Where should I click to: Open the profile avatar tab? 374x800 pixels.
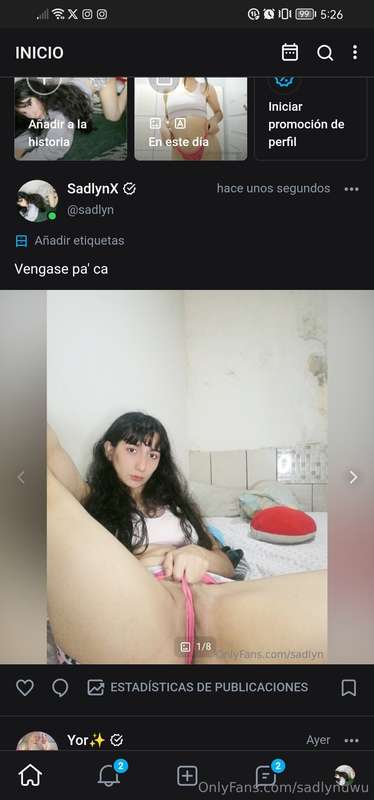[344, 775]
